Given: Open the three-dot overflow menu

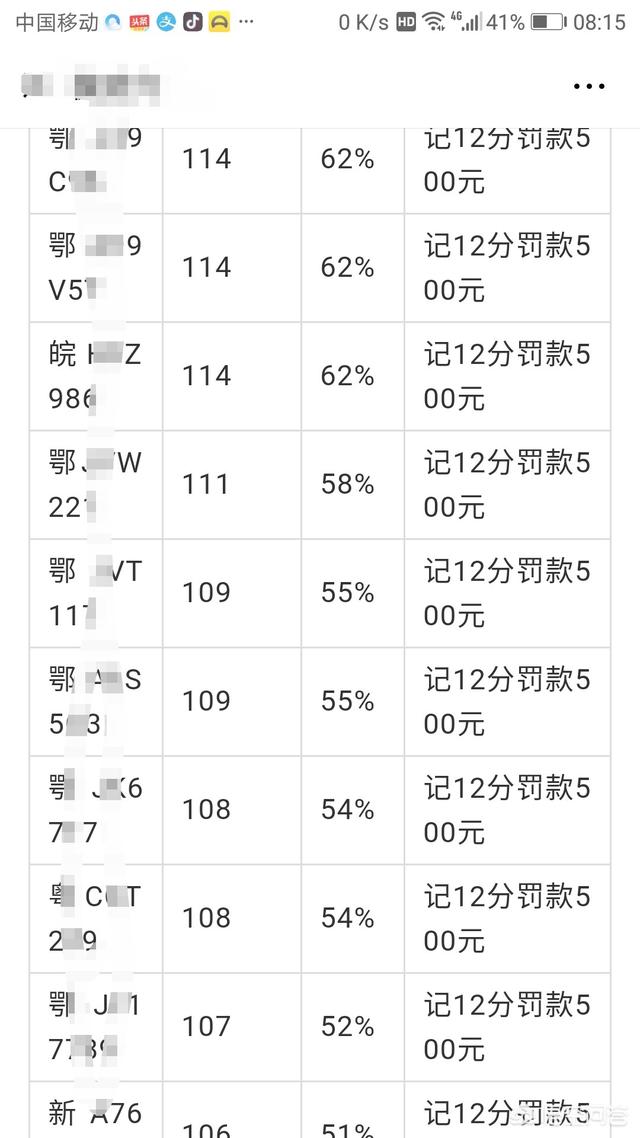Looking at the screenshot, I should point(588,86).
